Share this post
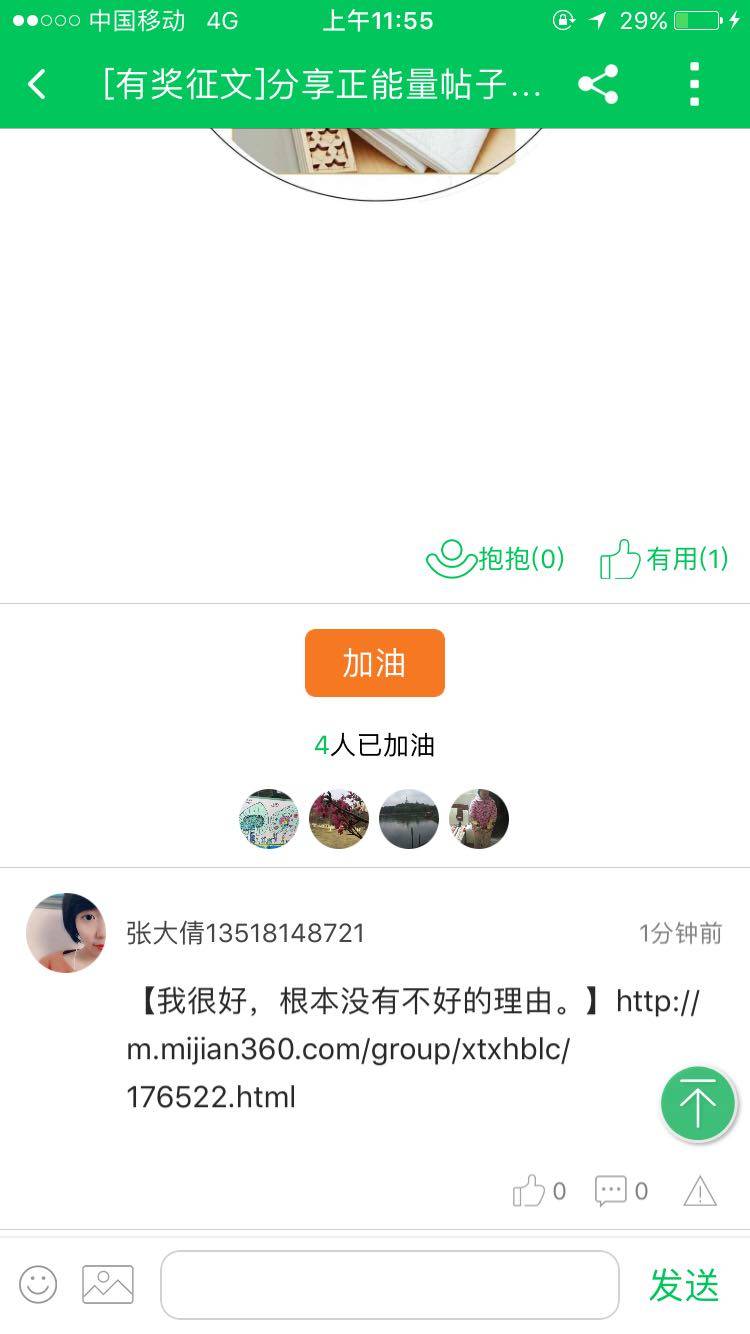Viewport: 750px width, 1334px height. click(x=598, y=85)
